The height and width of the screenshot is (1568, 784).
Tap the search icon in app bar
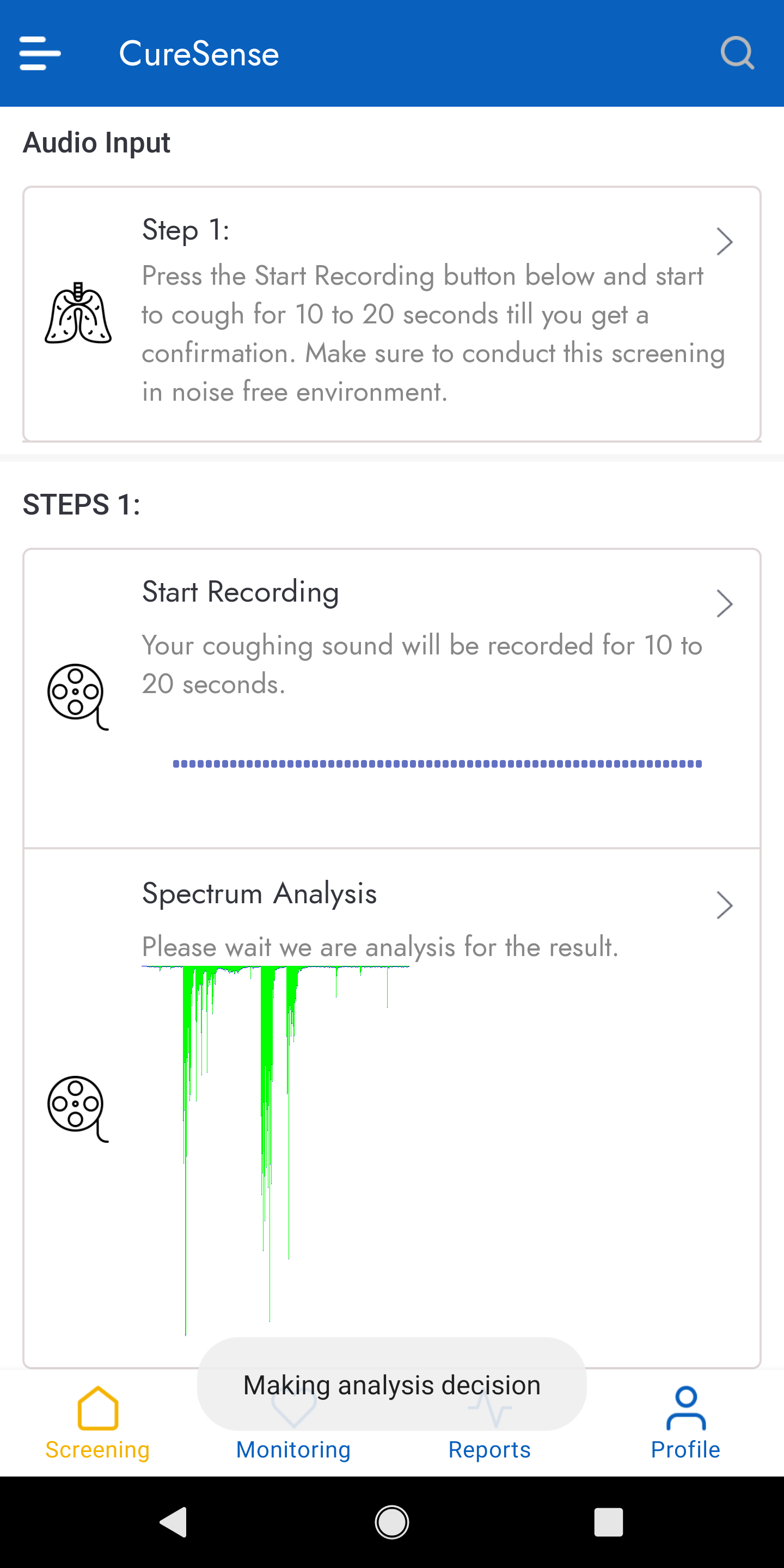[737, 53]
